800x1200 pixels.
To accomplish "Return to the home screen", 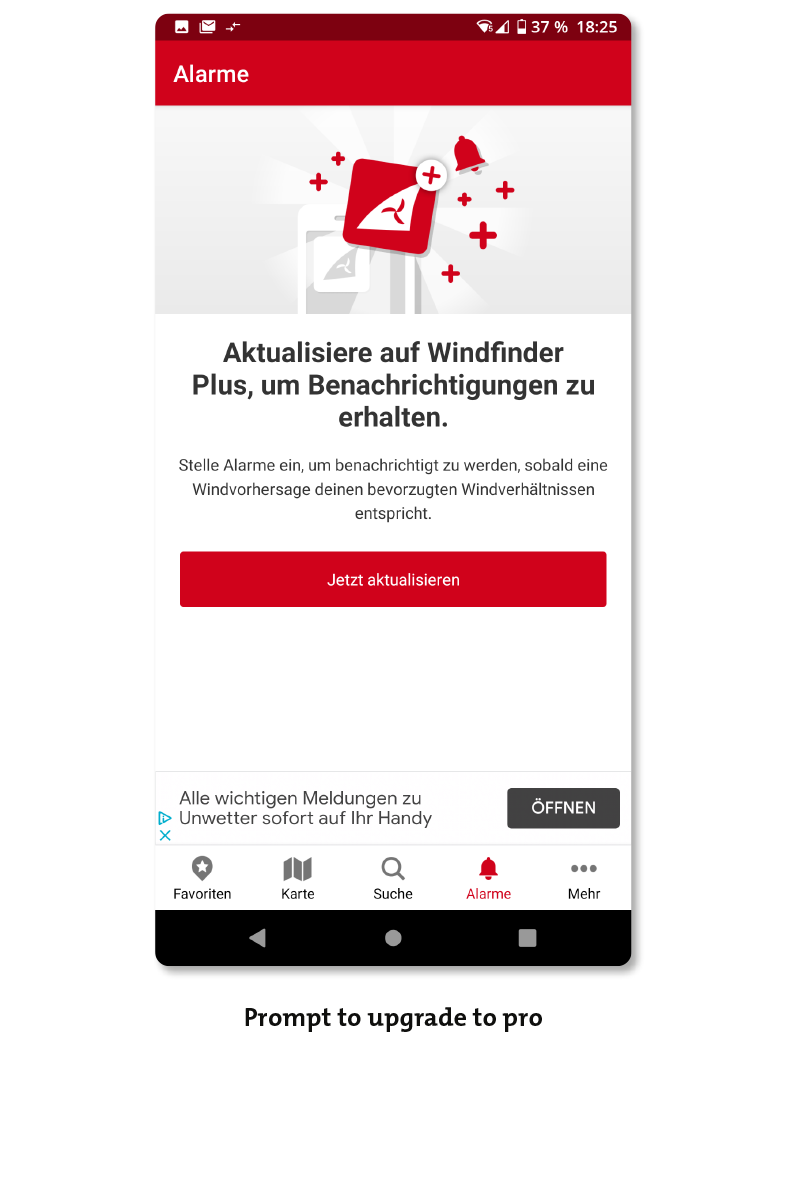I will (393, 938).
